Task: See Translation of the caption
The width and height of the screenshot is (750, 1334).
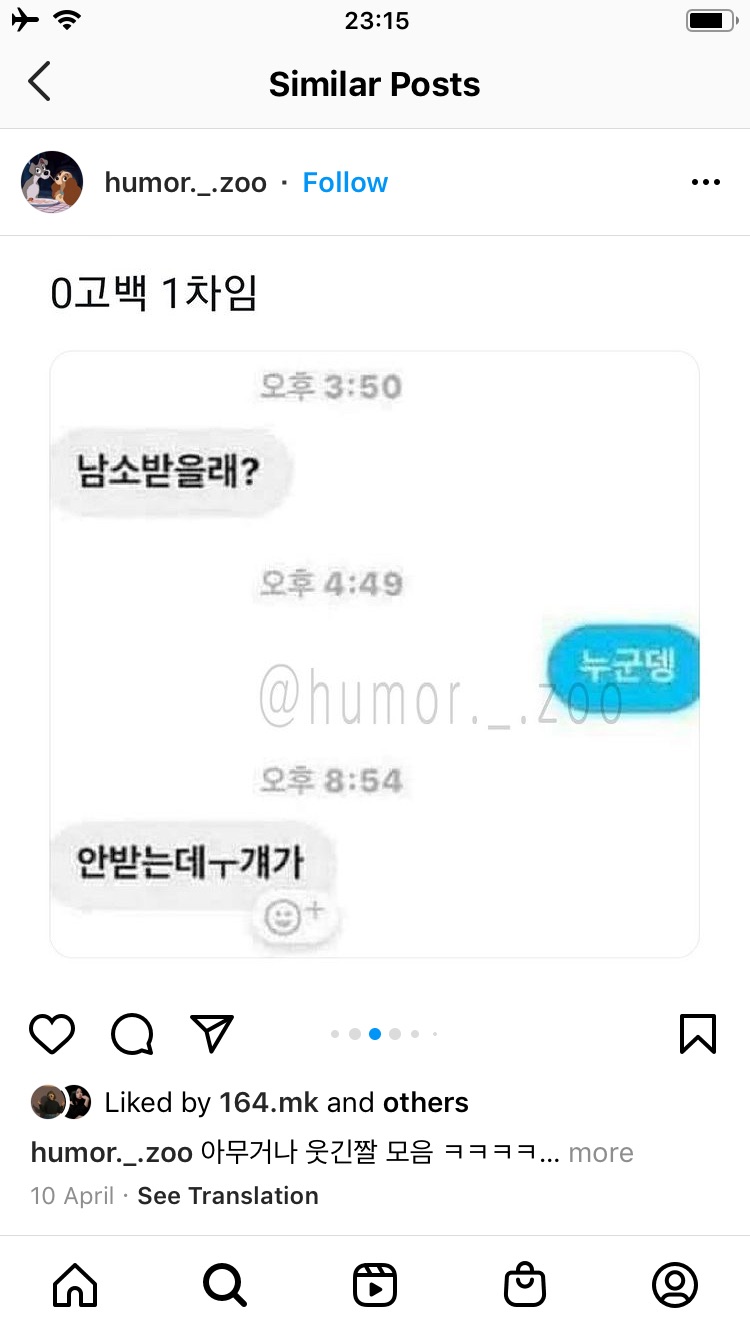Action: tap(228, 1196)
